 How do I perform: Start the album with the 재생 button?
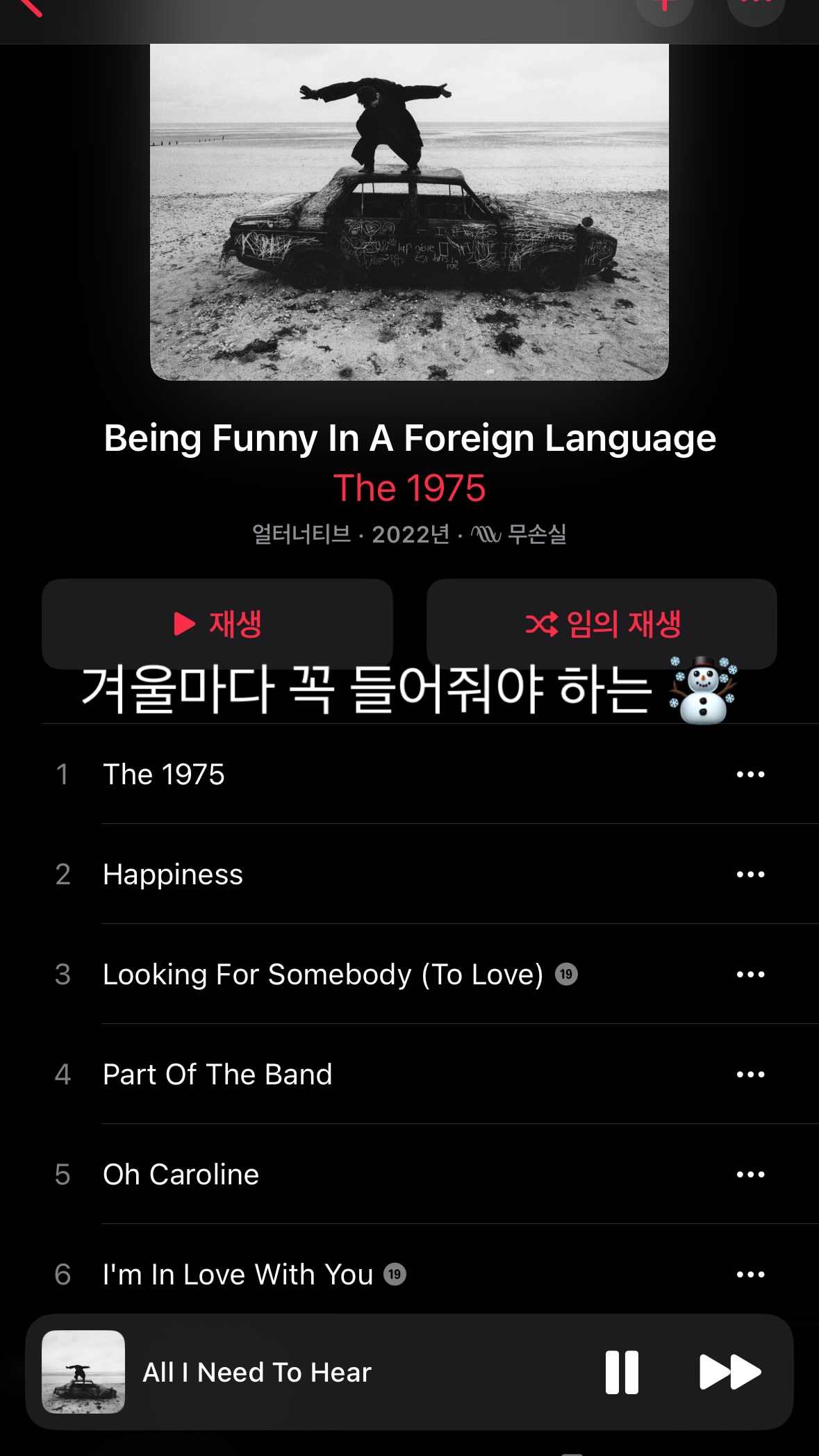217,623
